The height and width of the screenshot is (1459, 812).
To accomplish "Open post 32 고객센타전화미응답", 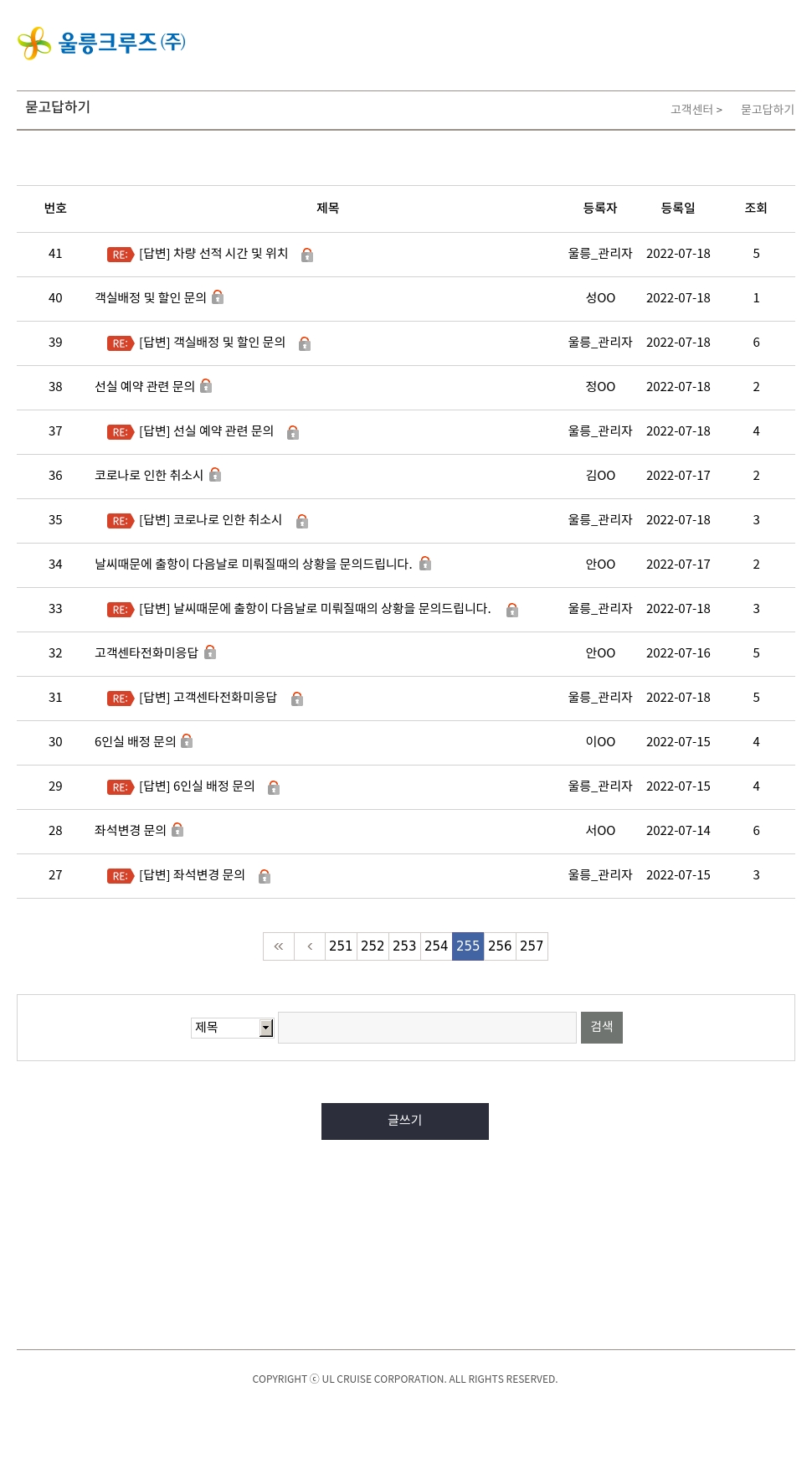I will (146, 652).
